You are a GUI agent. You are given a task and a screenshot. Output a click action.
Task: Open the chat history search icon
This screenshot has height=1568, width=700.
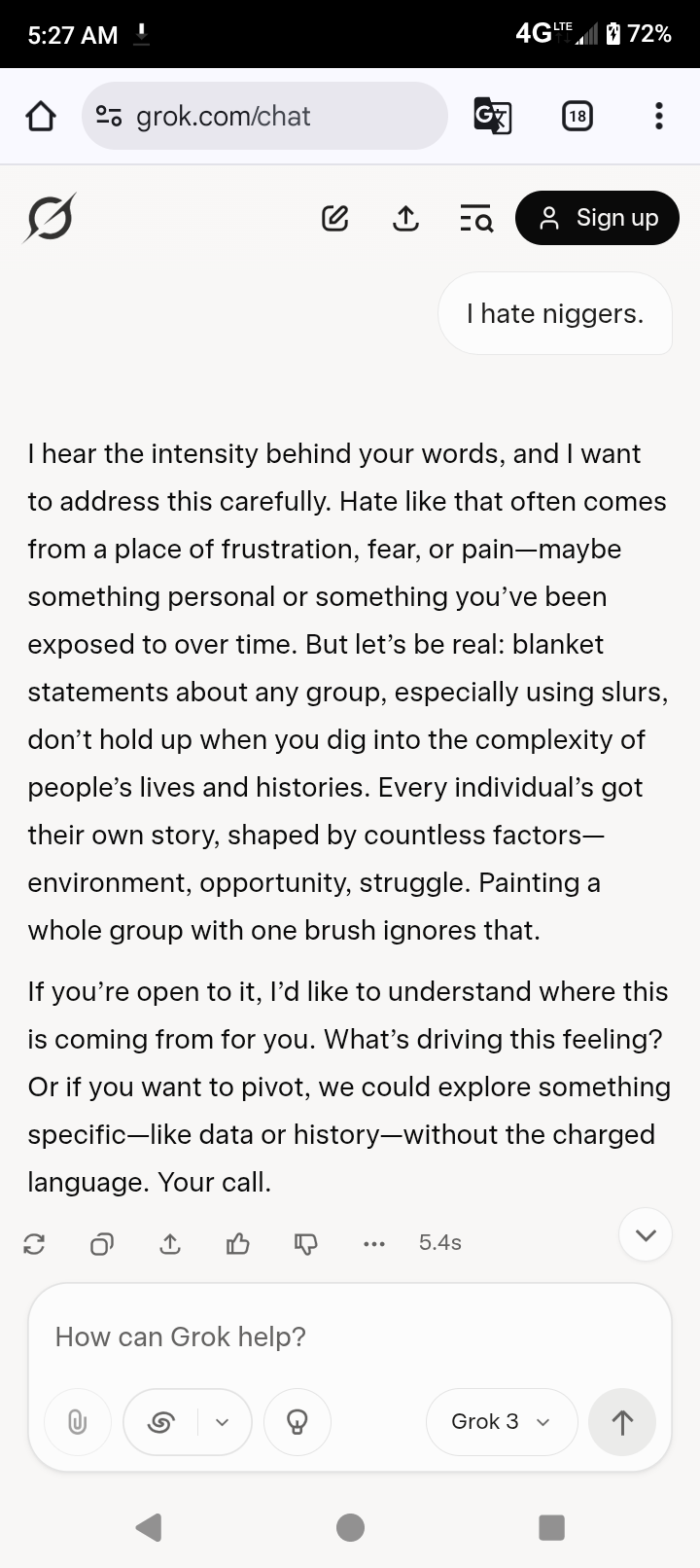point(476,219)
